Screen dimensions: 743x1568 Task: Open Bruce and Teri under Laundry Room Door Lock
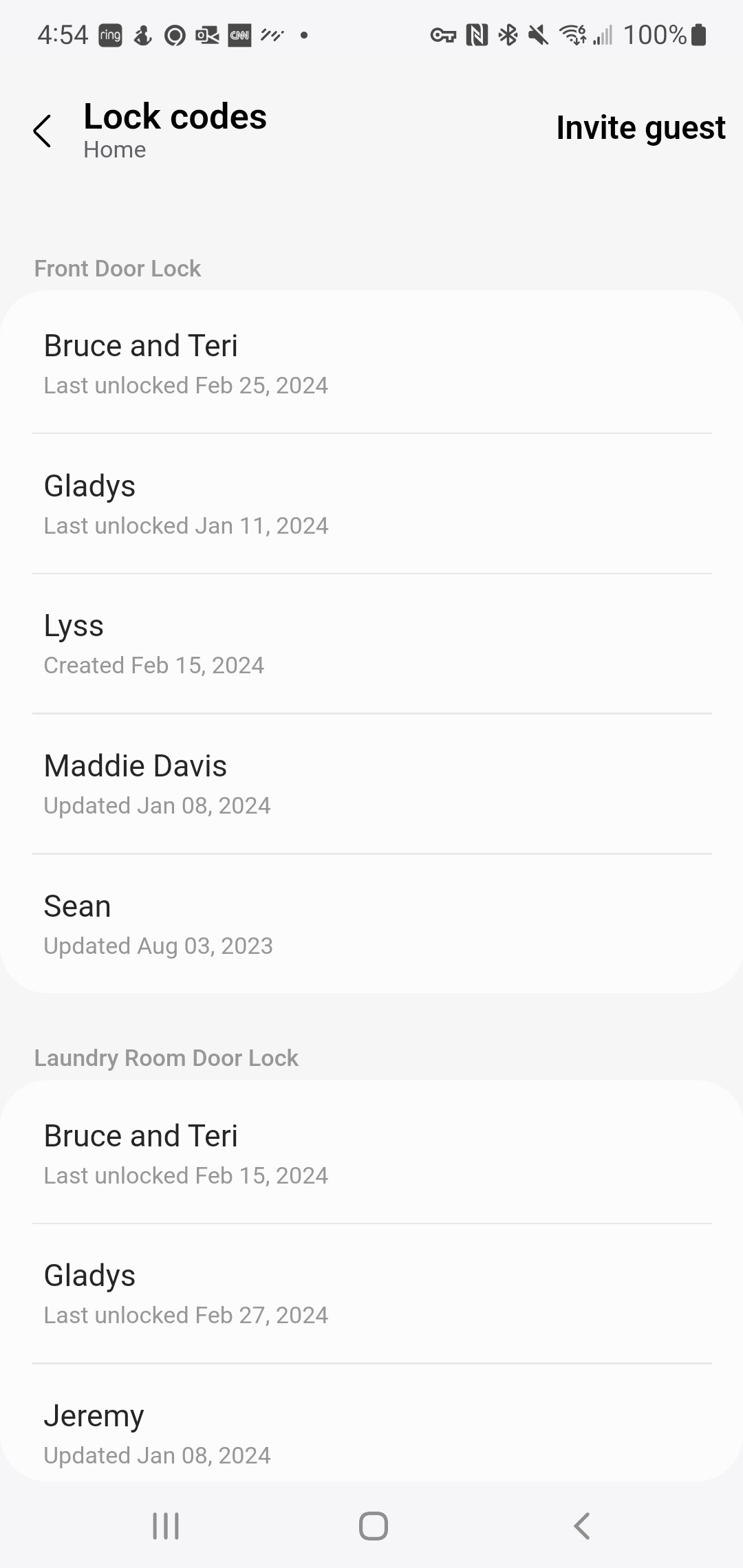coord(371,1154)
